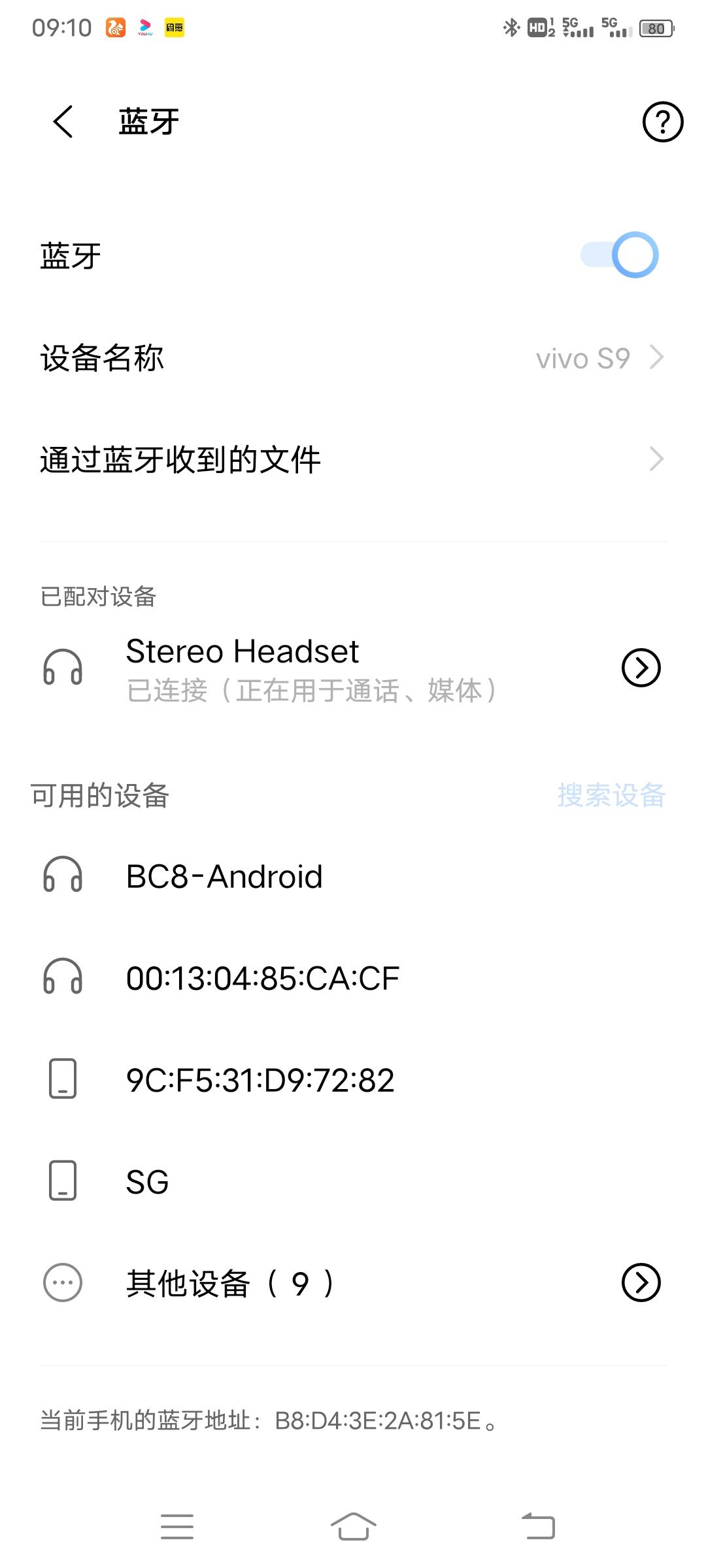Open recent apps from the navigation bar

177,1527
